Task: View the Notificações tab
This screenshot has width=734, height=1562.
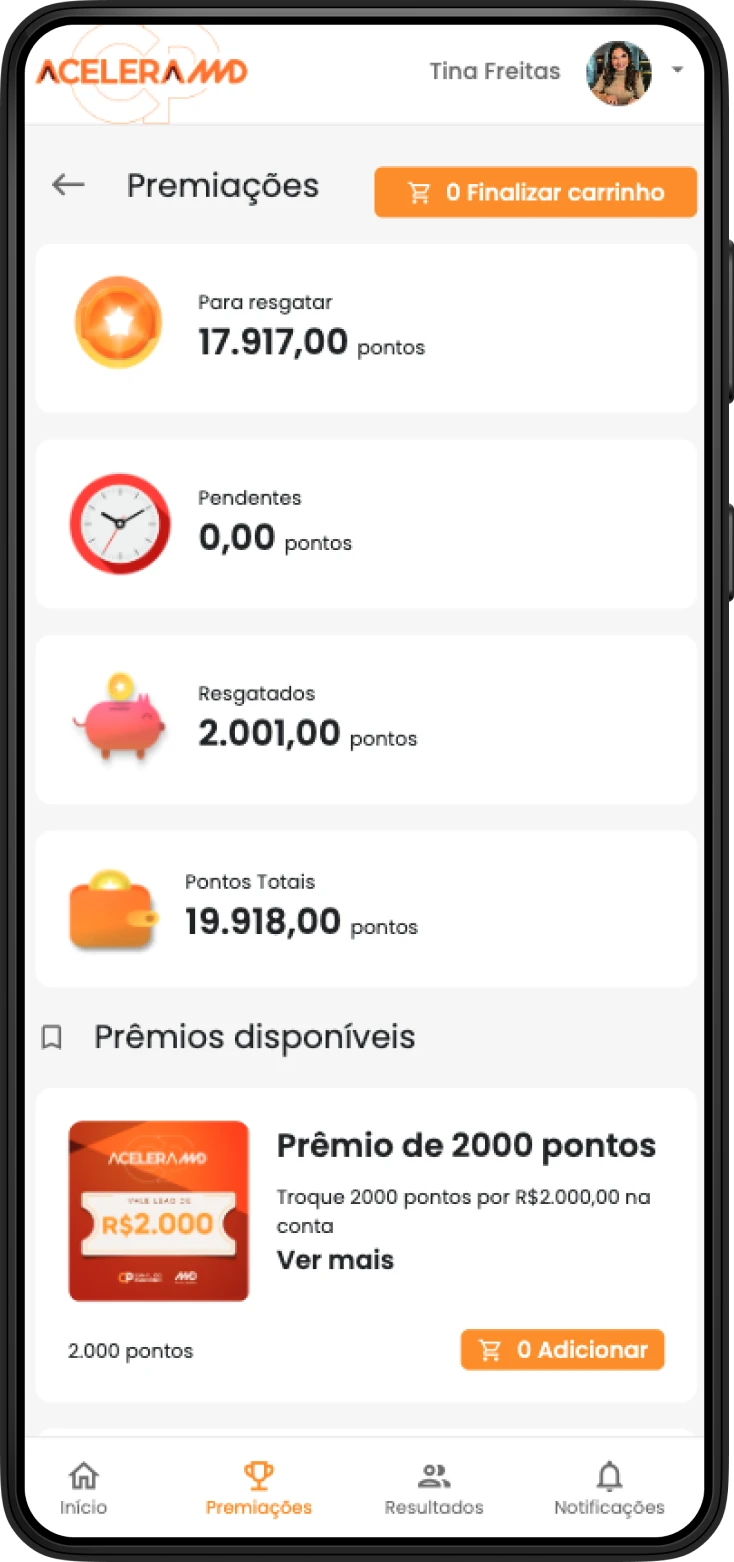Action: [609, 1488]
